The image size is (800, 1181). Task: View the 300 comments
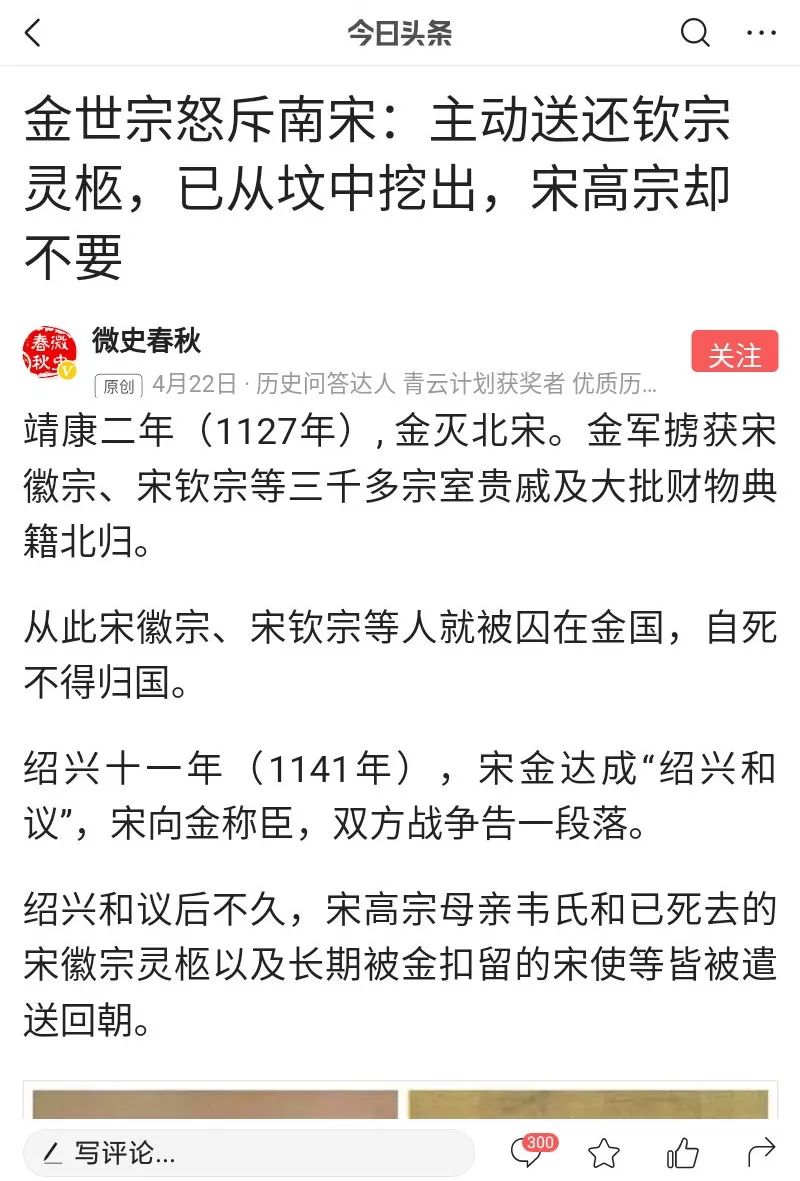pyautogui.click(x=528, y=1153)
